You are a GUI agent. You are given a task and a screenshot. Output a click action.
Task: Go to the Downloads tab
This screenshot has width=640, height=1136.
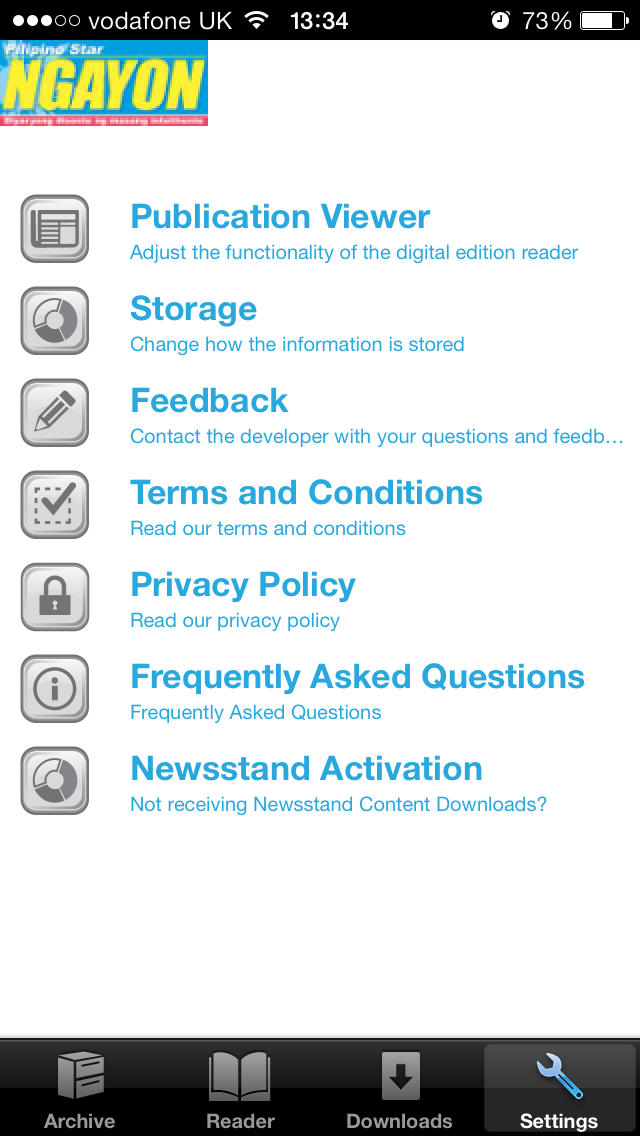tap(399, 1089)
